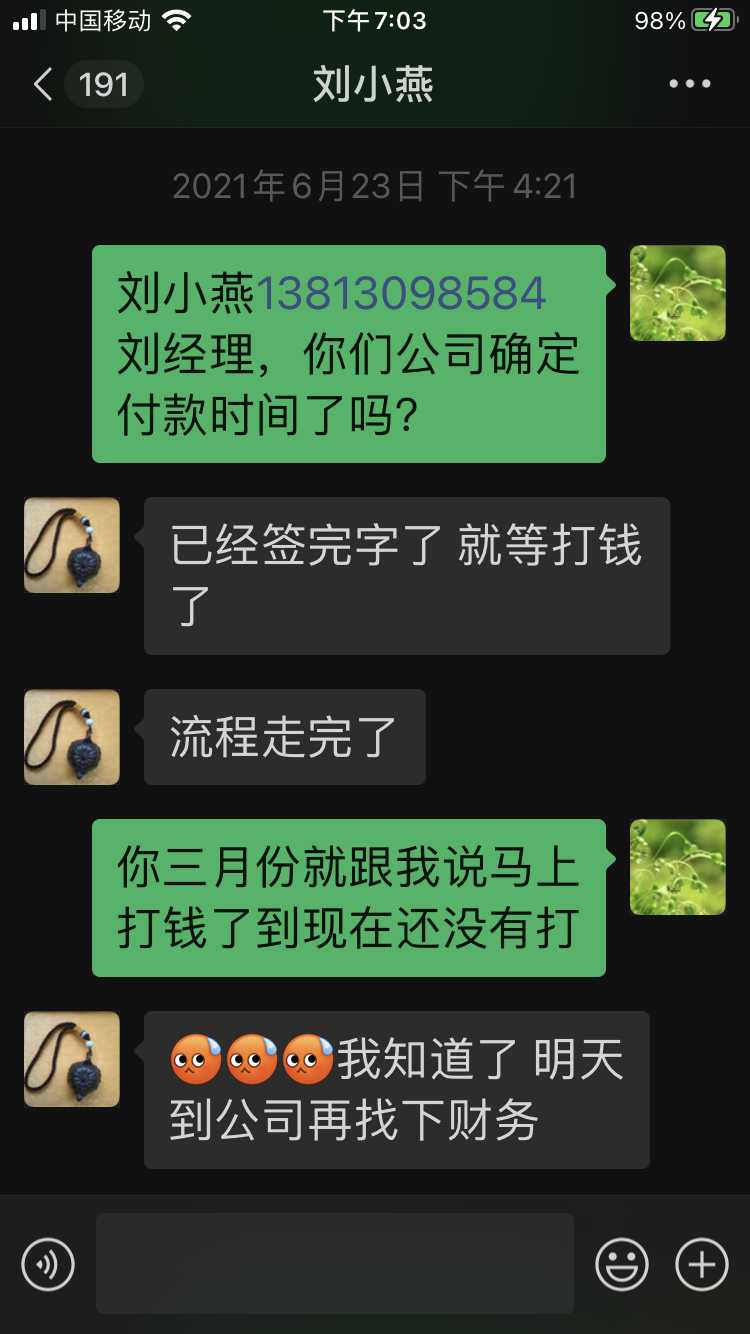Open the chat details three-dot menu
Viewport: 750px width, 1334px height.
(690, 84)
